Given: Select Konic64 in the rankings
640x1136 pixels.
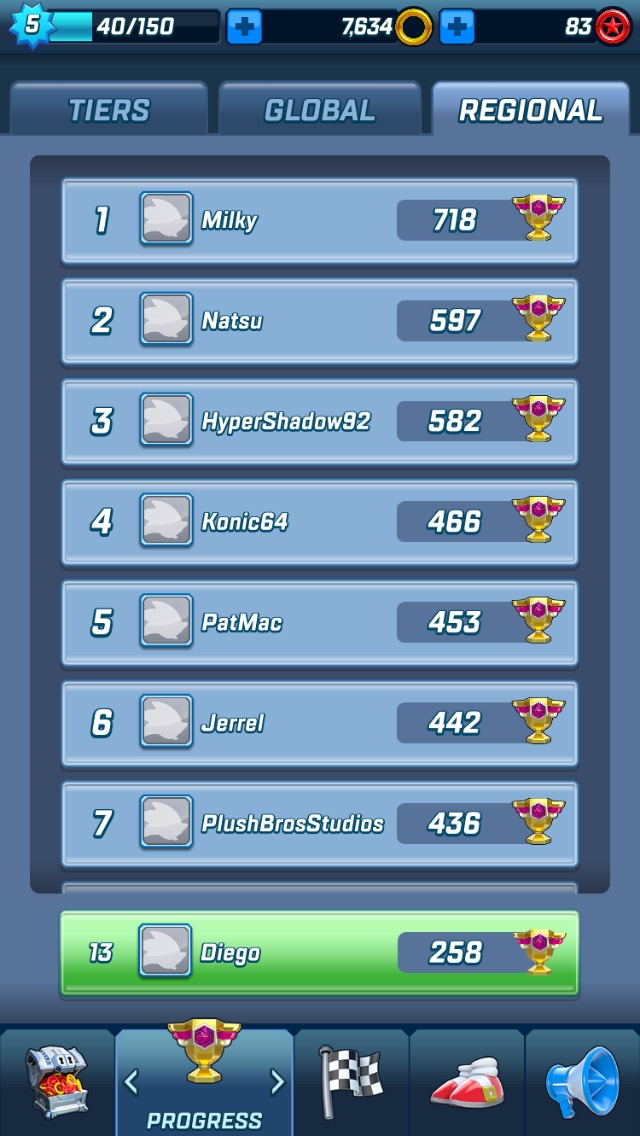Looking at the screenshot, I should coord(320,521).
